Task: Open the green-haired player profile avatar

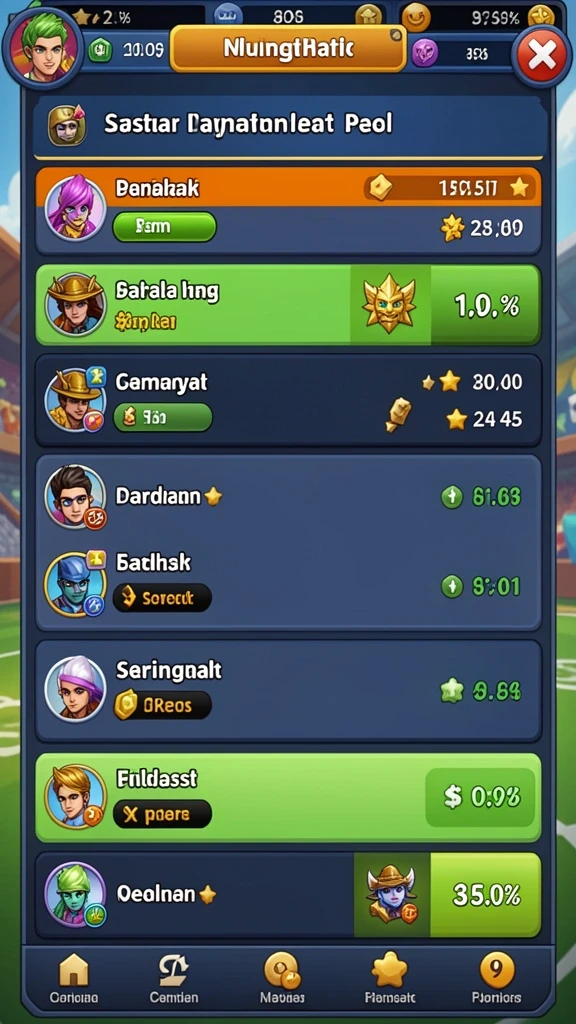Action: tap(43, 46)
